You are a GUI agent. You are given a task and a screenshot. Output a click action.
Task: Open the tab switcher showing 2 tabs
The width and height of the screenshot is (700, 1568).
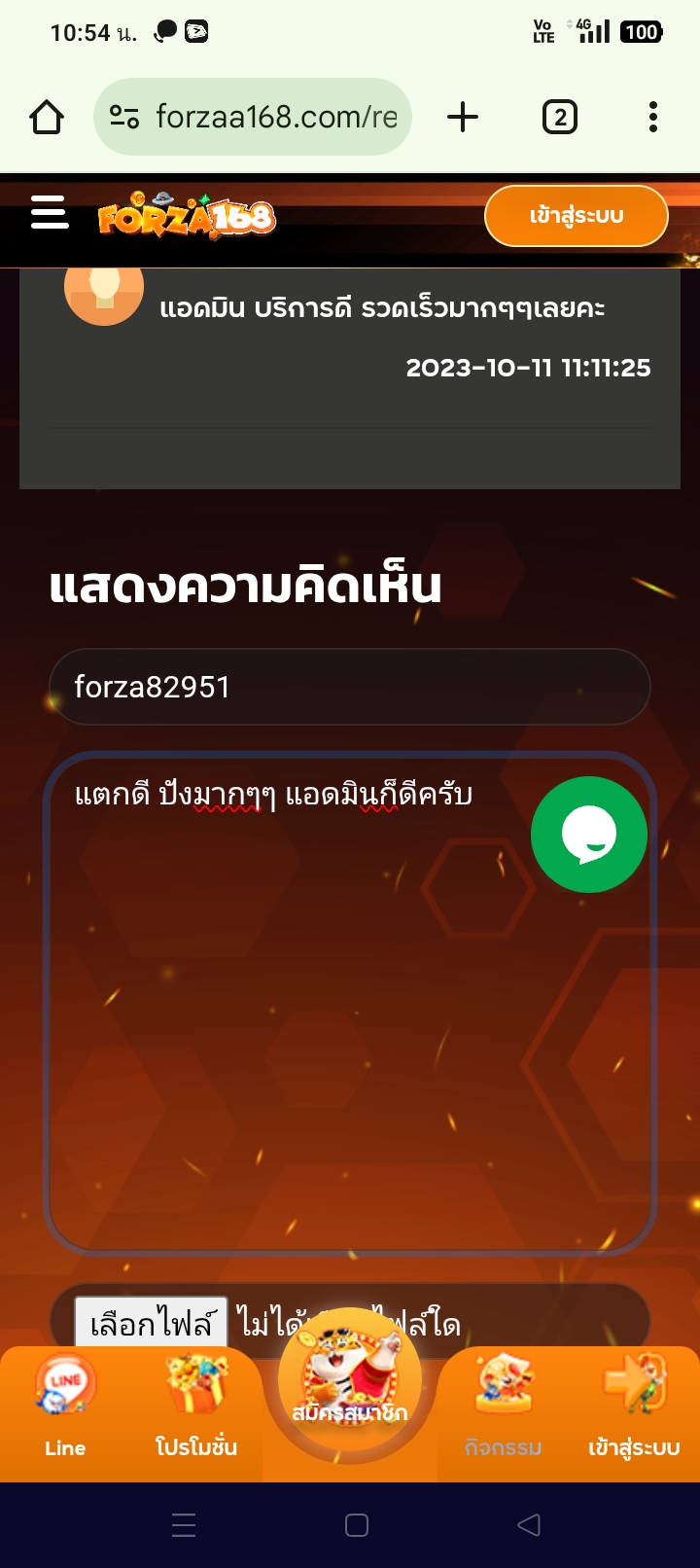559,118
